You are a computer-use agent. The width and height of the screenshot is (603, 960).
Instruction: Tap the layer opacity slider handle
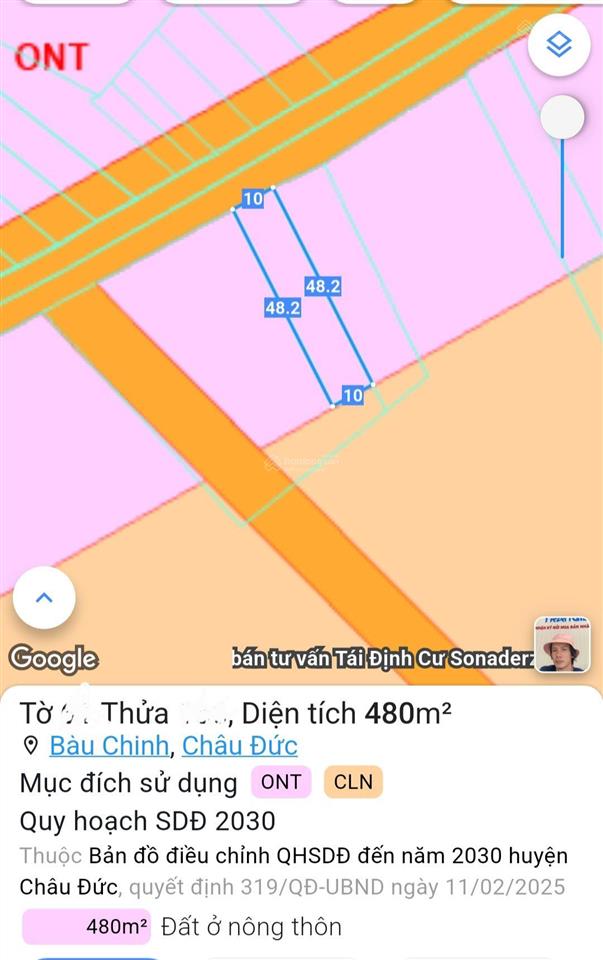[x=562, y=118]
